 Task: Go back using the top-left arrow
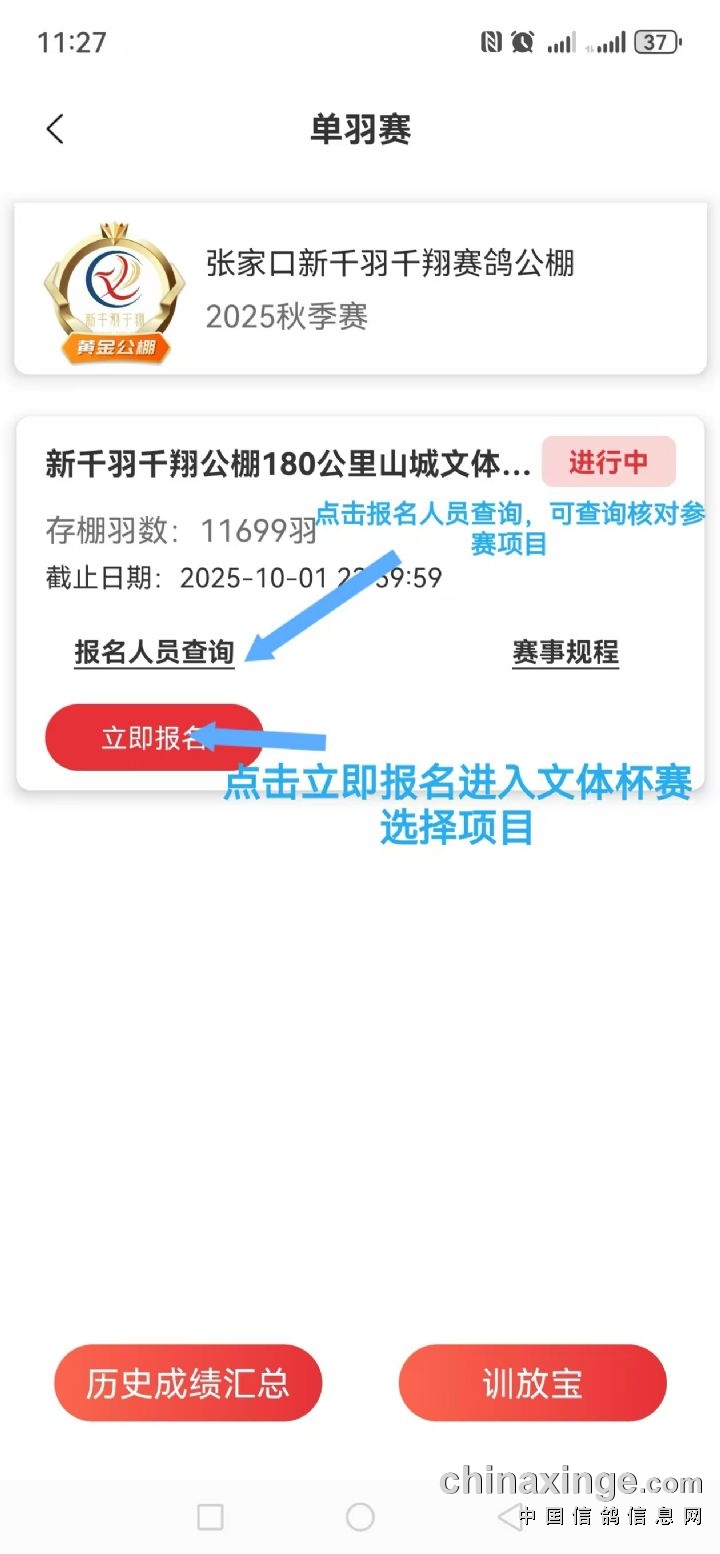[x=56, y=129]
